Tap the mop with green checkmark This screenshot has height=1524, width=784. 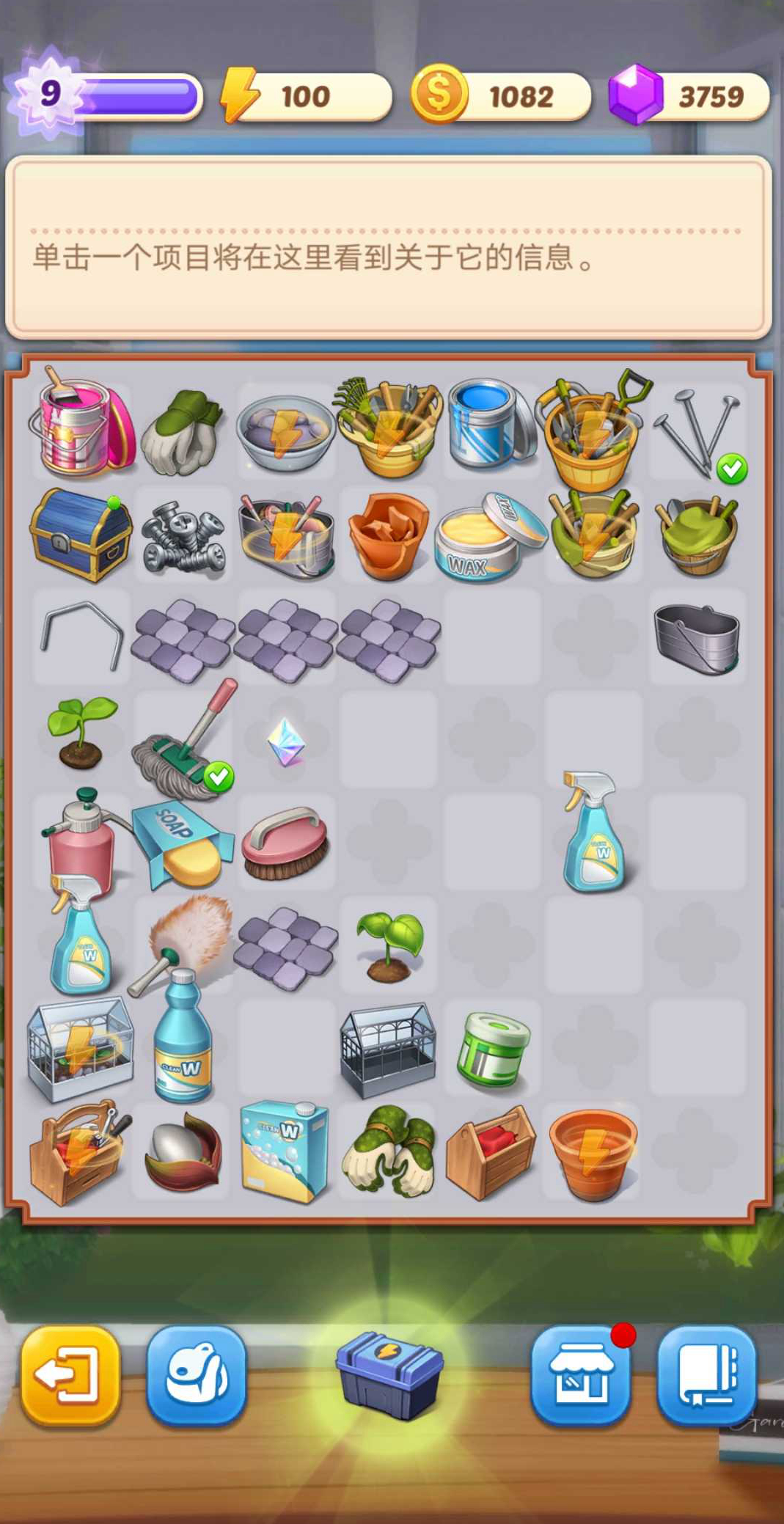click(x=183, y=741)
